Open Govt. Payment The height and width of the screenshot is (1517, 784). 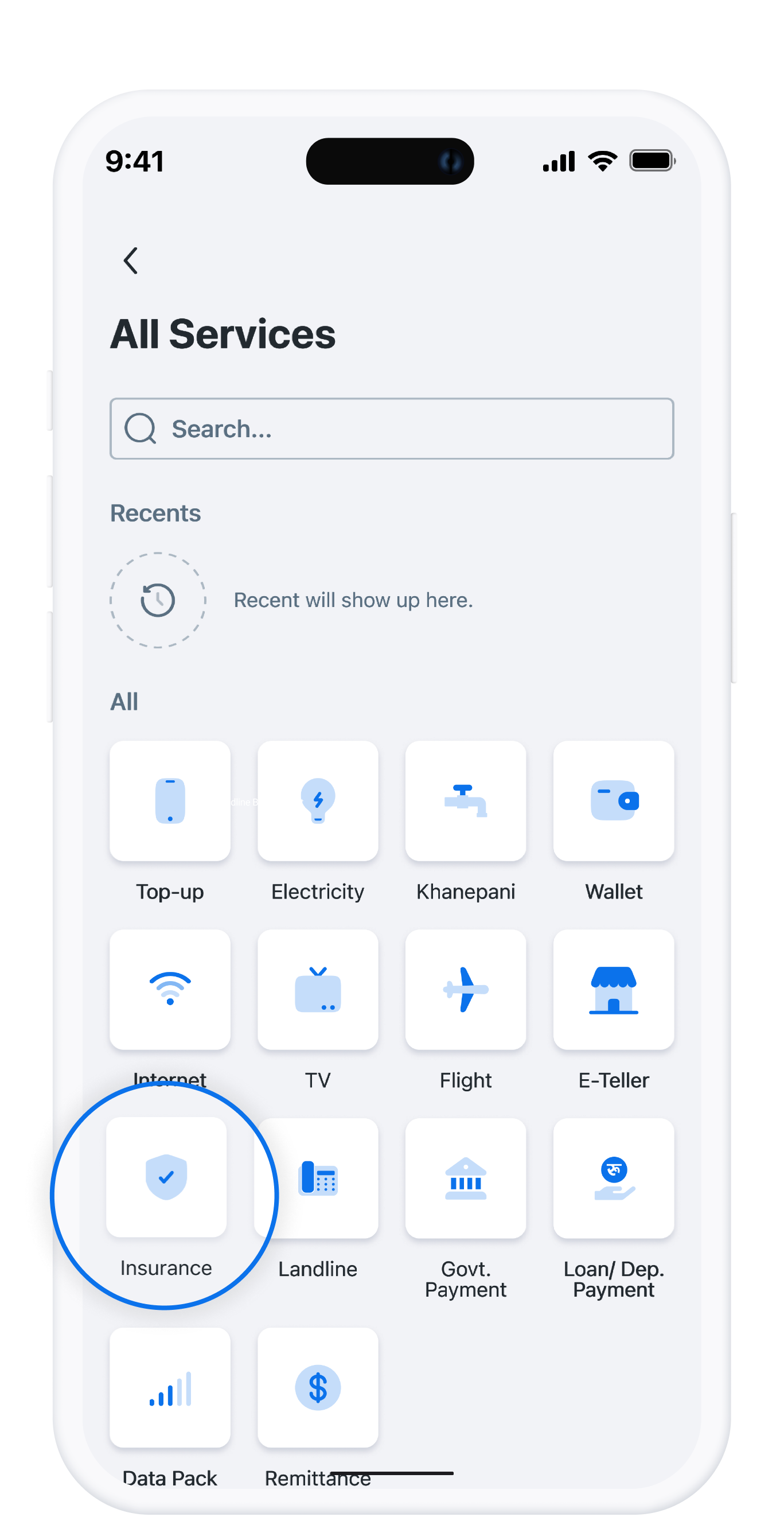(466, 1178)
